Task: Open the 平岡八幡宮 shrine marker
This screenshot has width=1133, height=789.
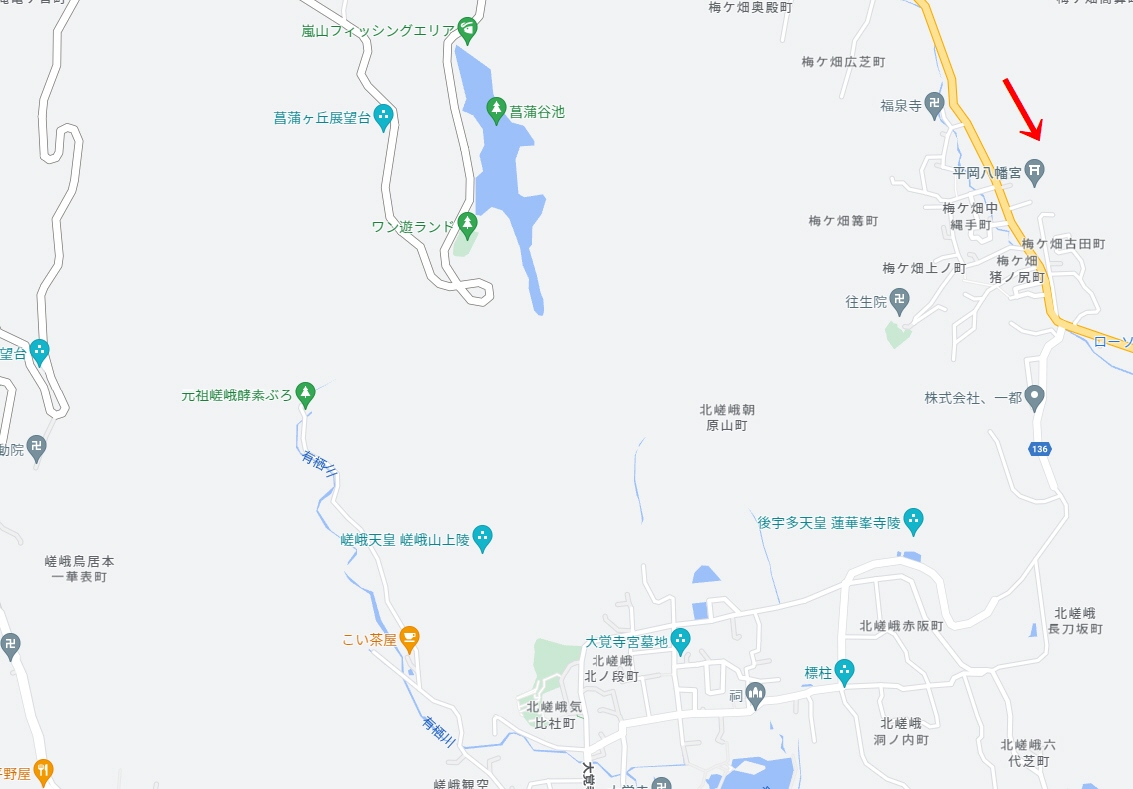Action: (1036, 171)
